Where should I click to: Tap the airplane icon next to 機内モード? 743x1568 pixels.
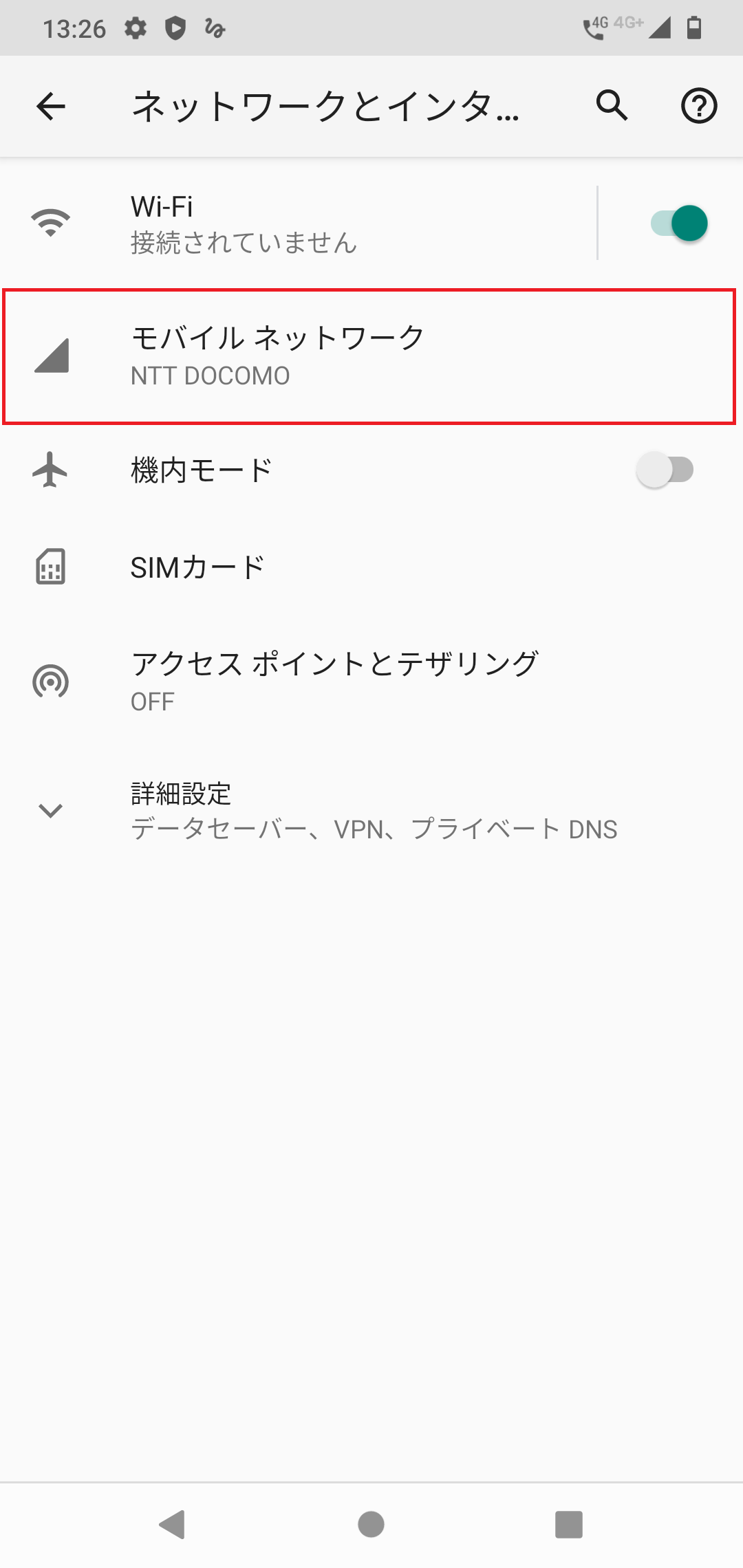pyautogui.click(x=50, y=469)
